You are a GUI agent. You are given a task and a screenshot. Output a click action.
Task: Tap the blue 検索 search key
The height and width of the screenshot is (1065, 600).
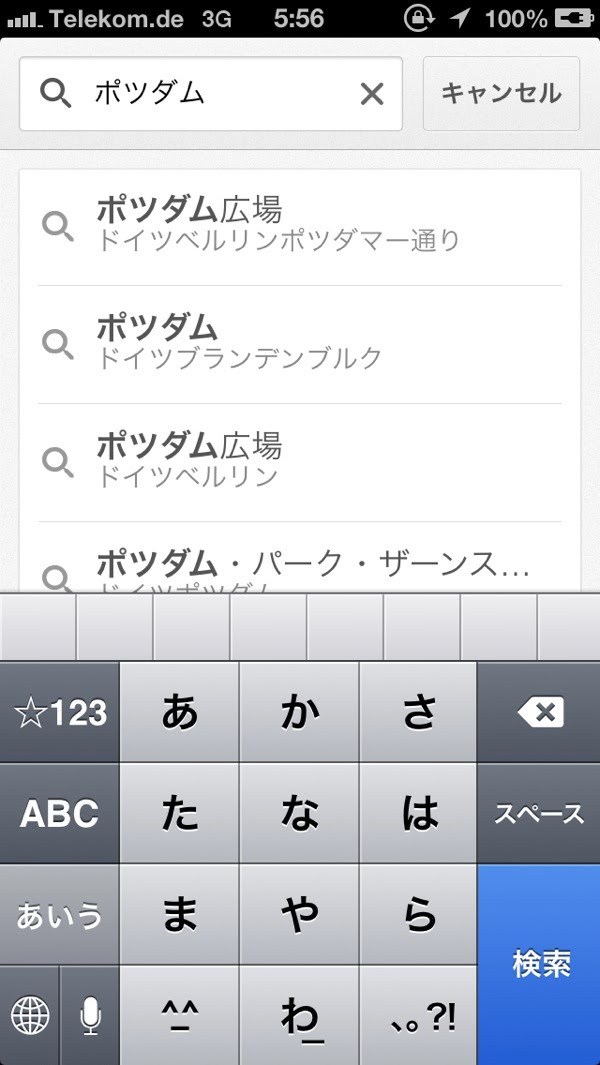(x=540, y=964)
